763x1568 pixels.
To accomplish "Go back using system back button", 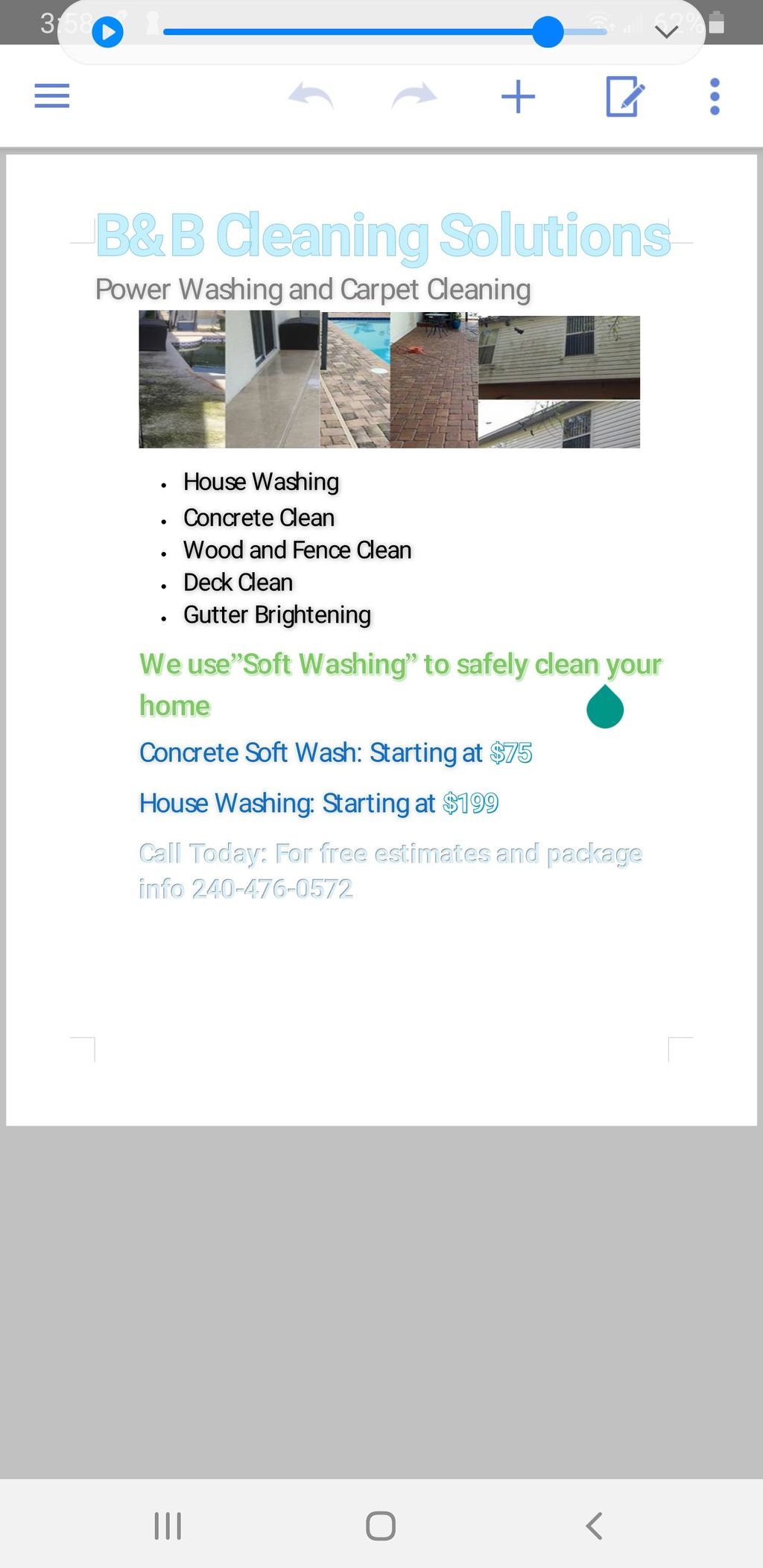I will pos(594,1526).
